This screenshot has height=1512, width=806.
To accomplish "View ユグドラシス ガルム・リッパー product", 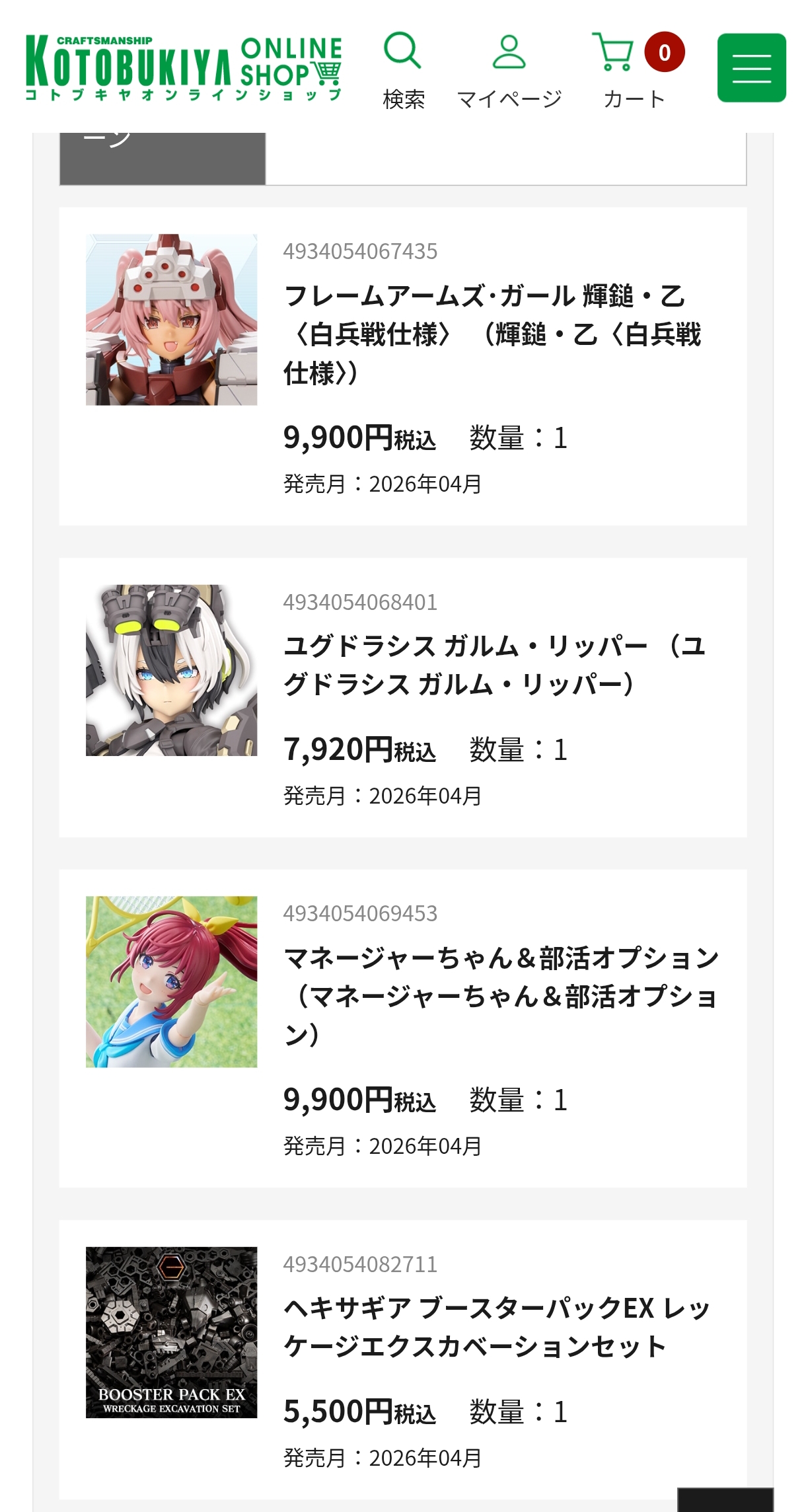I will point(494,665).
